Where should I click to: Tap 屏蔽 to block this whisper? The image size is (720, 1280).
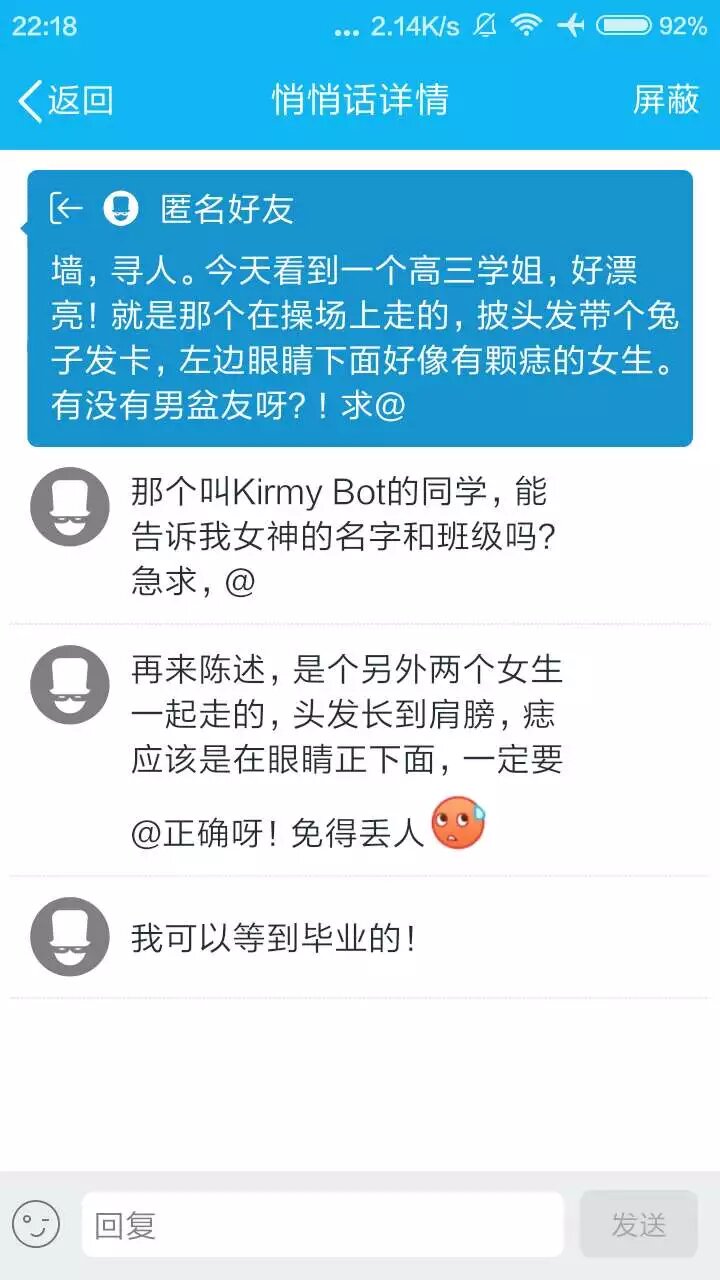pos(665,100)
